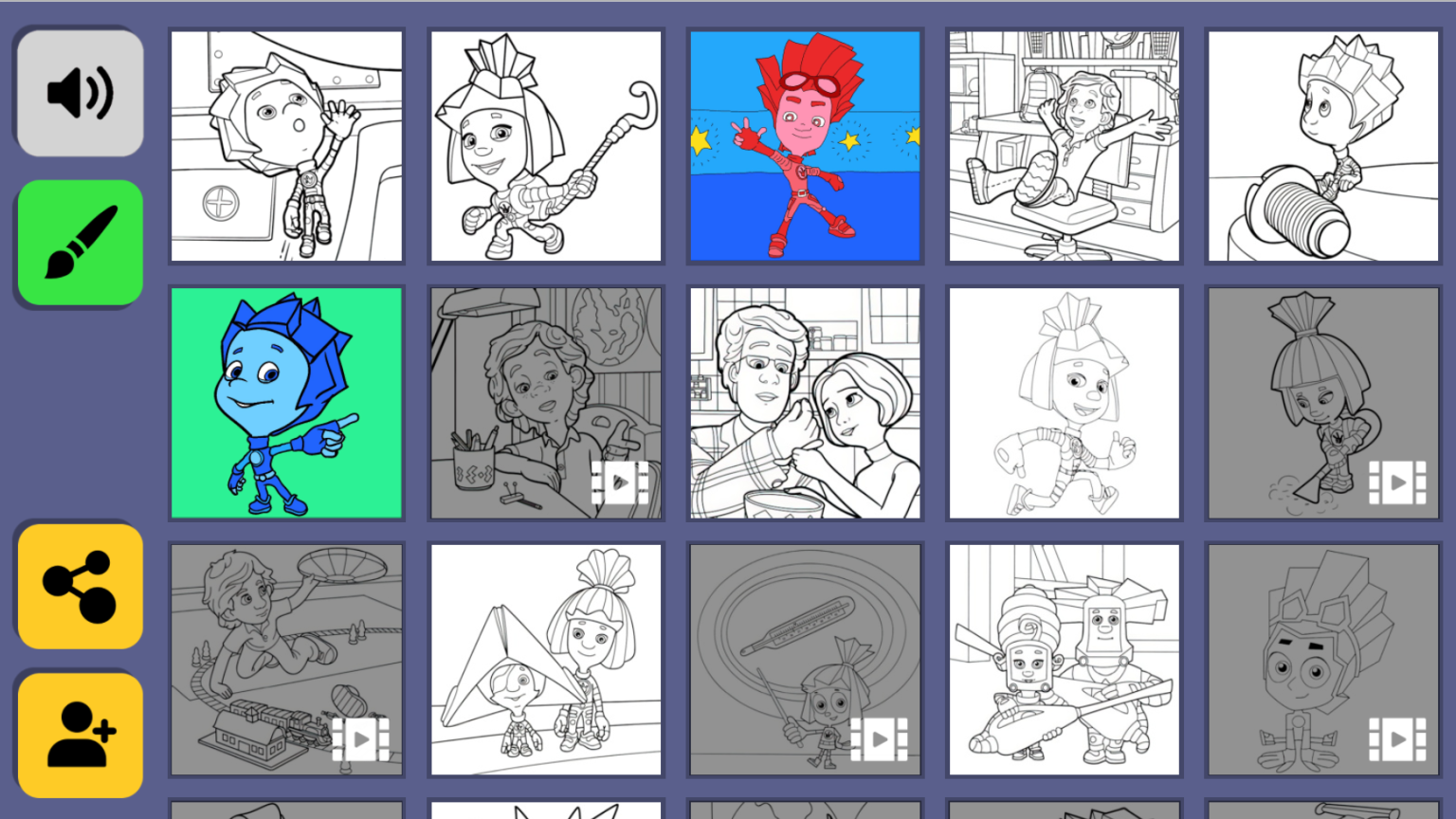Unlock the boy at desk video picture
The height and width of the screenshot is (819, 1456).
(546, 403)
